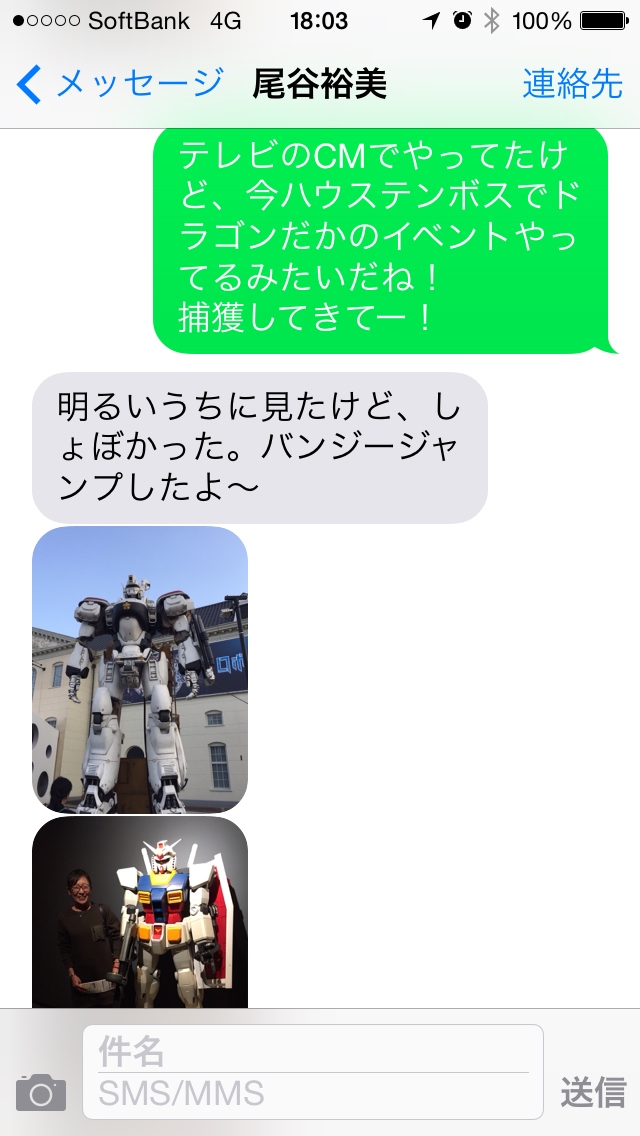Tap the camera icon to attach a photo

click(x=41, y=1092)
